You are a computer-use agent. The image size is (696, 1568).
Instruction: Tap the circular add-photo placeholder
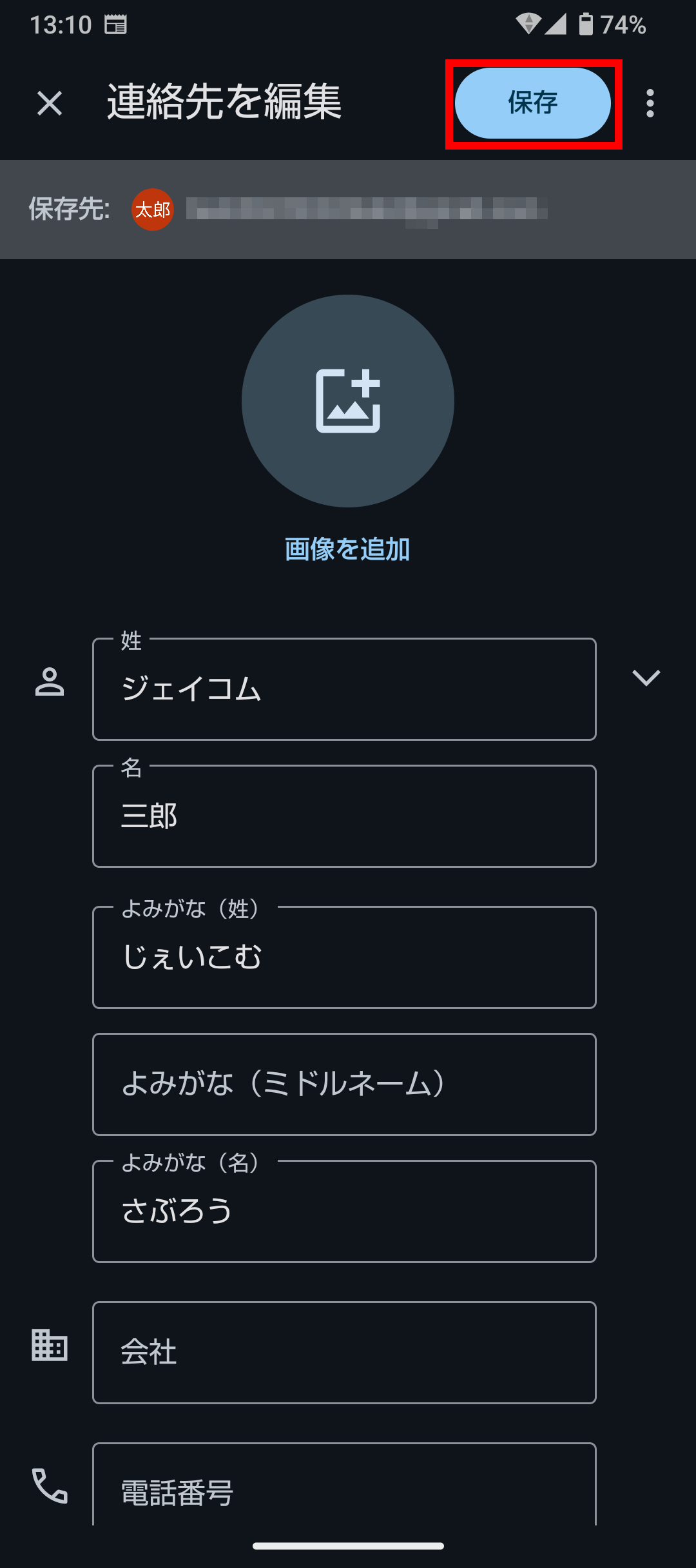[x=348, y=401]
